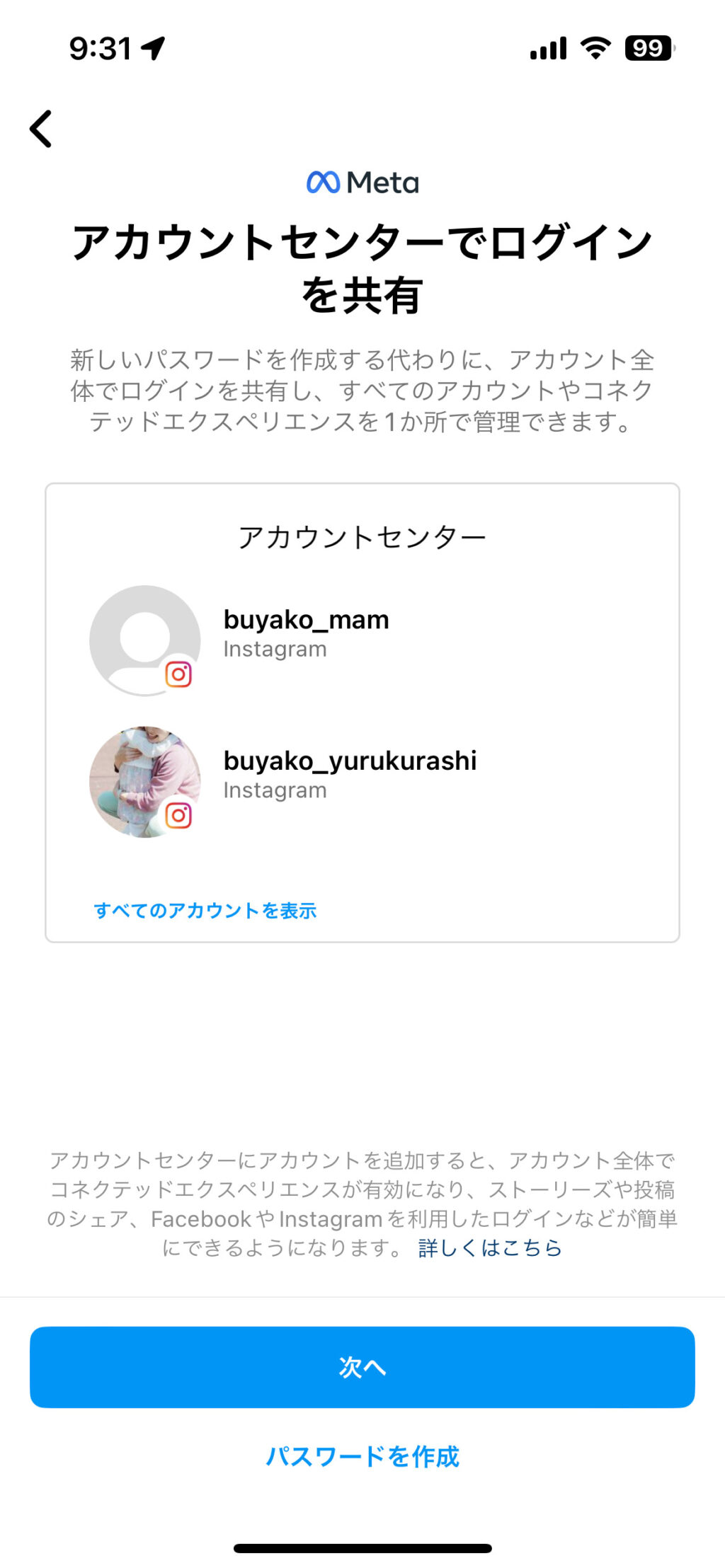This screenshot has height=1568, width=725.
Task: Open the 詳しくはこちら link
Action: [x=490, y=1247]
